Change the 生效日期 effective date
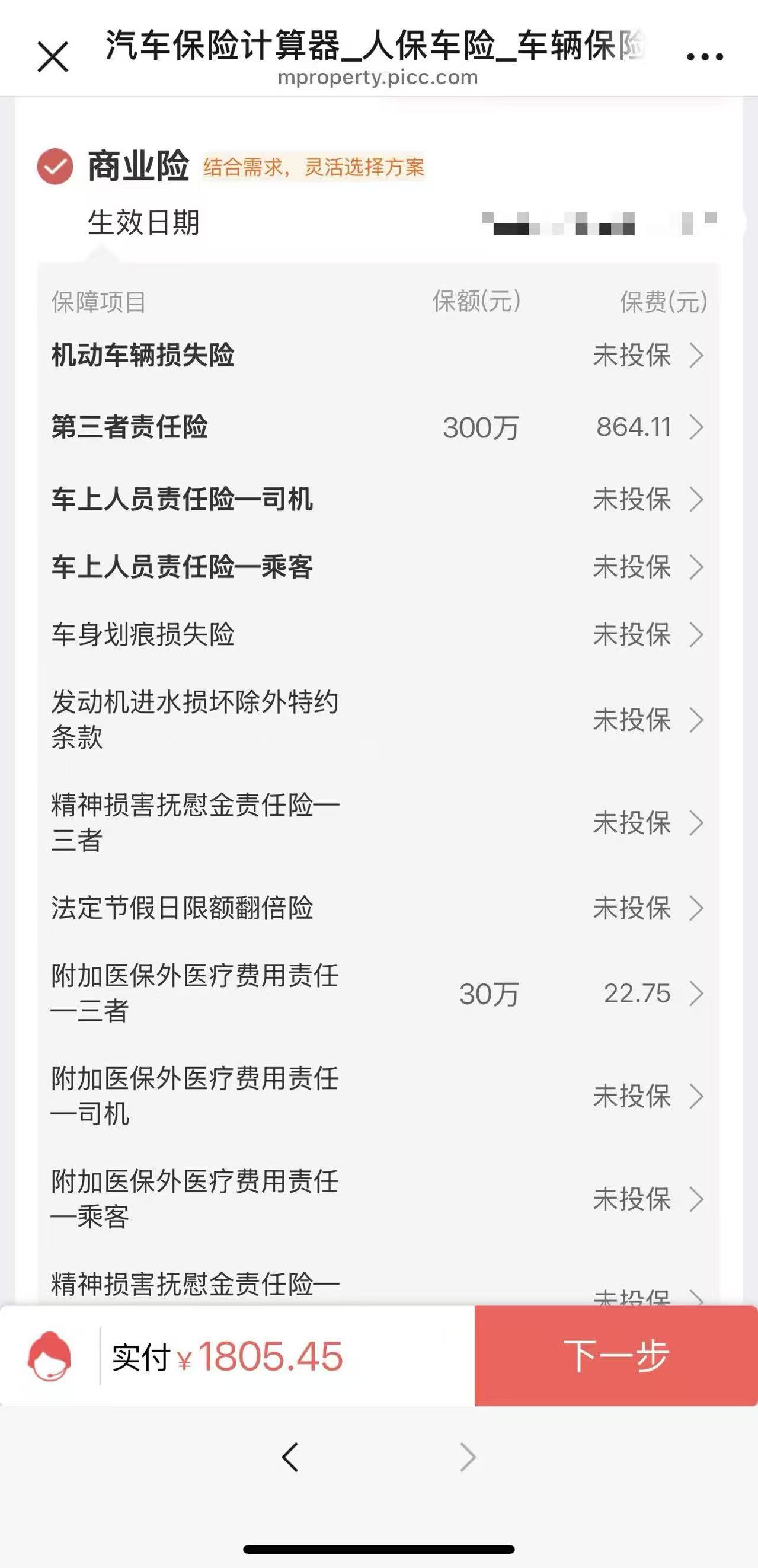Screen dimensions: 758x1568 [599, 223]
